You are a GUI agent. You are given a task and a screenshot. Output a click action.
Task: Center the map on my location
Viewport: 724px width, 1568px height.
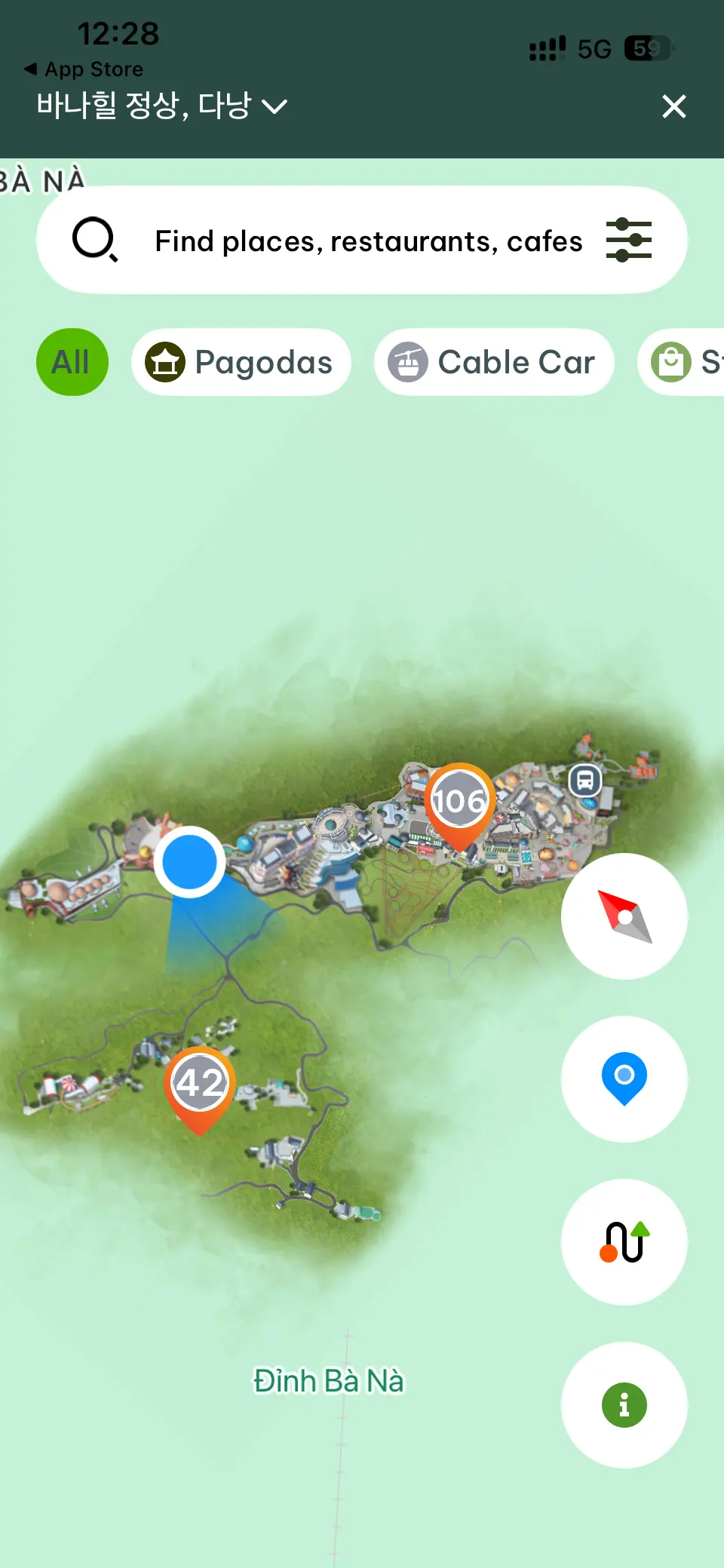(624, 1079)
